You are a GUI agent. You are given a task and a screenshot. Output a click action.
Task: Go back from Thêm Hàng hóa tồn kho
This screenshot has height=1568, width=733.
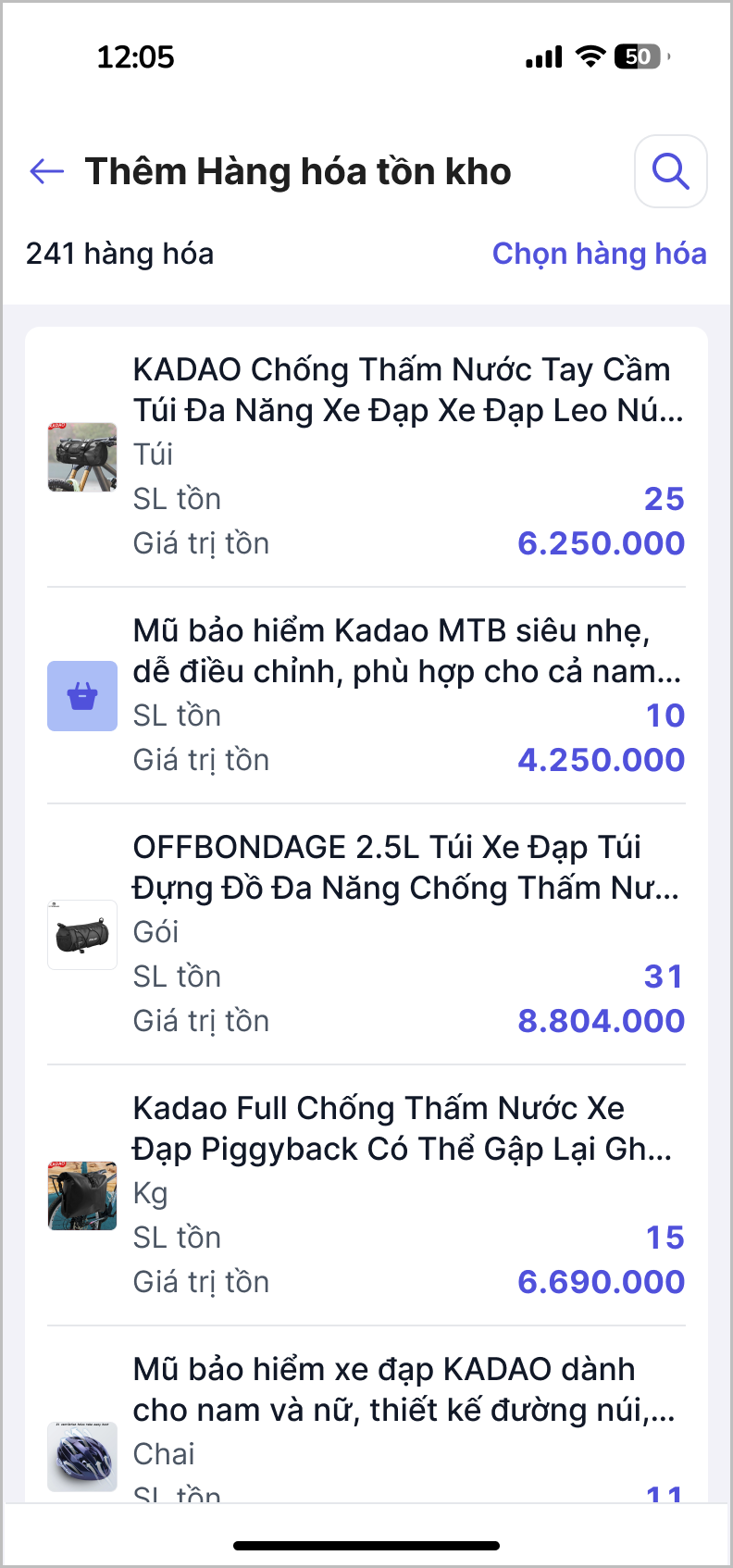click(x=46, y=171)
